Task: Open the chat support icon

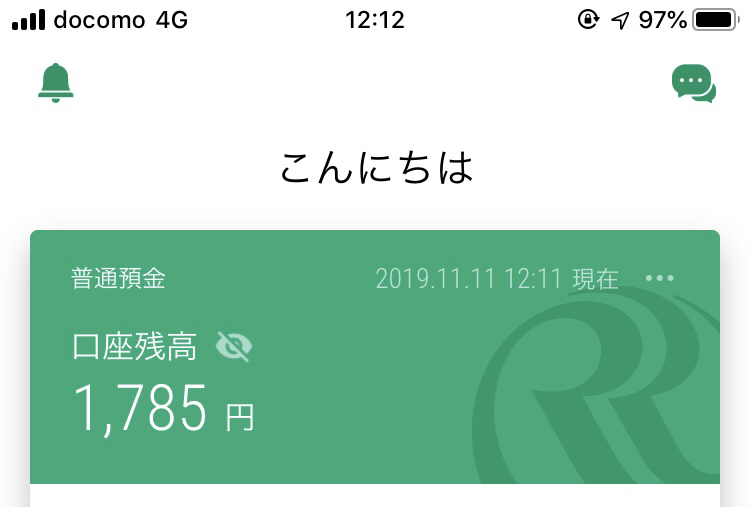Action: click(693, 84)
